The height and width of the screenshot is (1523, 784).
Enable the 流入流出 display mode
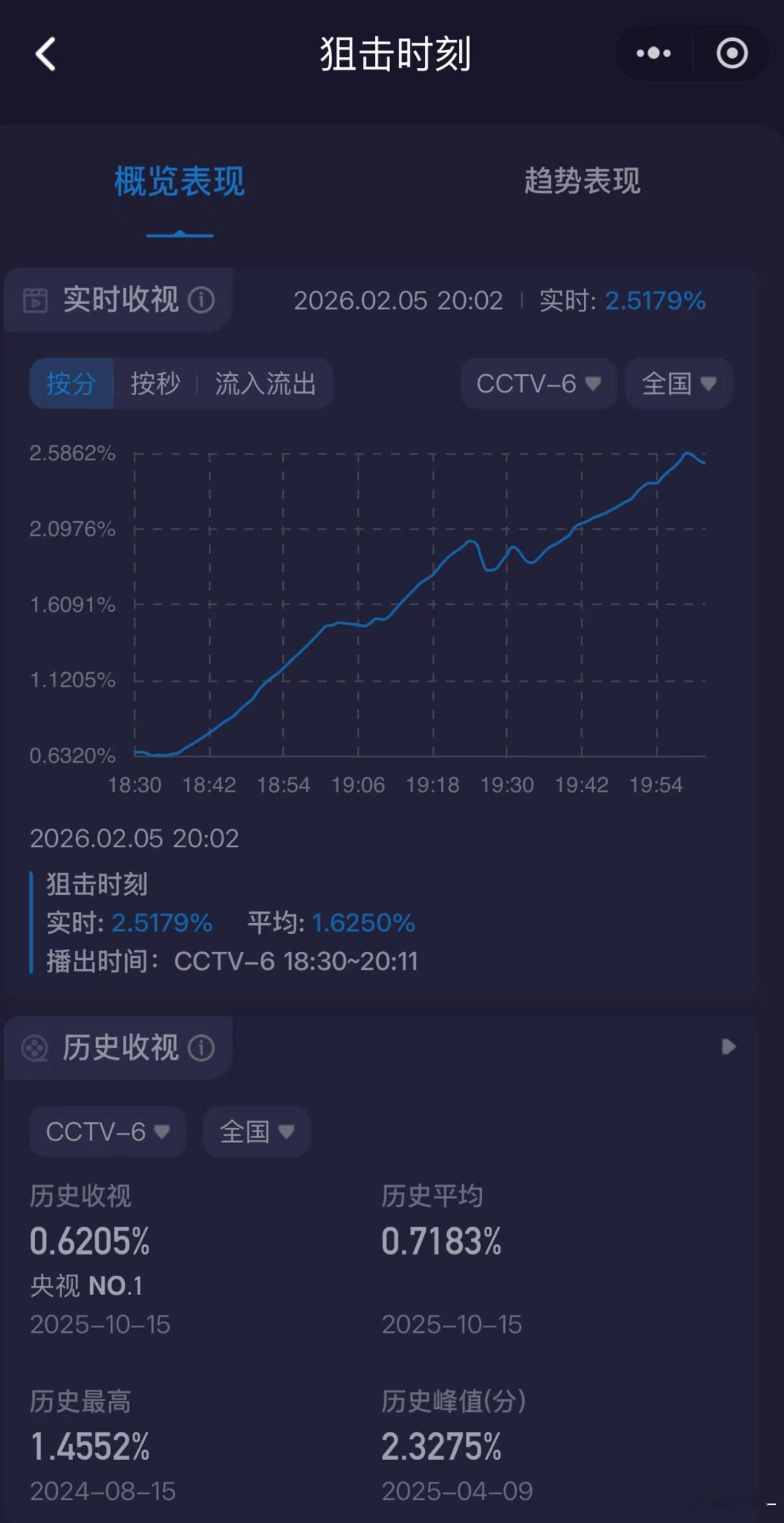click(265, 384)
